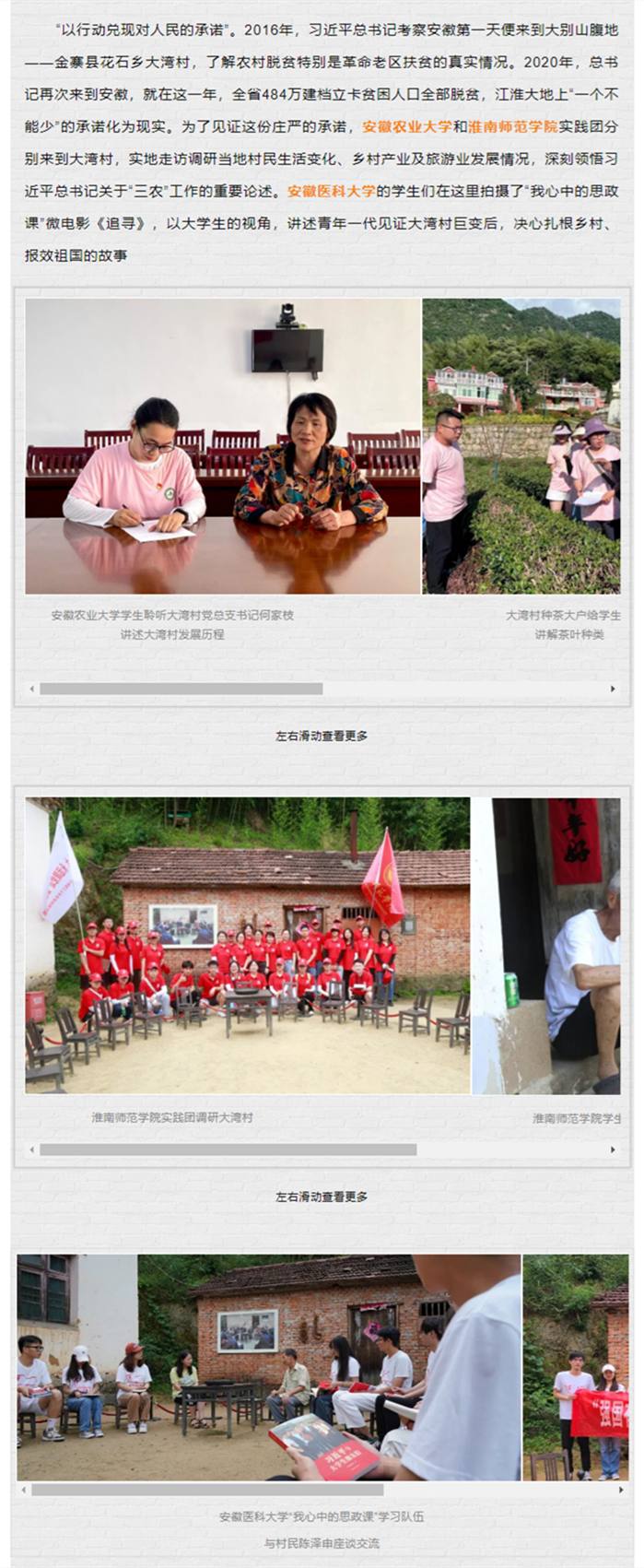The width and height of the screenshot is (644, 1568).
Task: Tap left scrollbar arrow in the 淮南师范学院 photo gallery
Action: click(32, 1149)
